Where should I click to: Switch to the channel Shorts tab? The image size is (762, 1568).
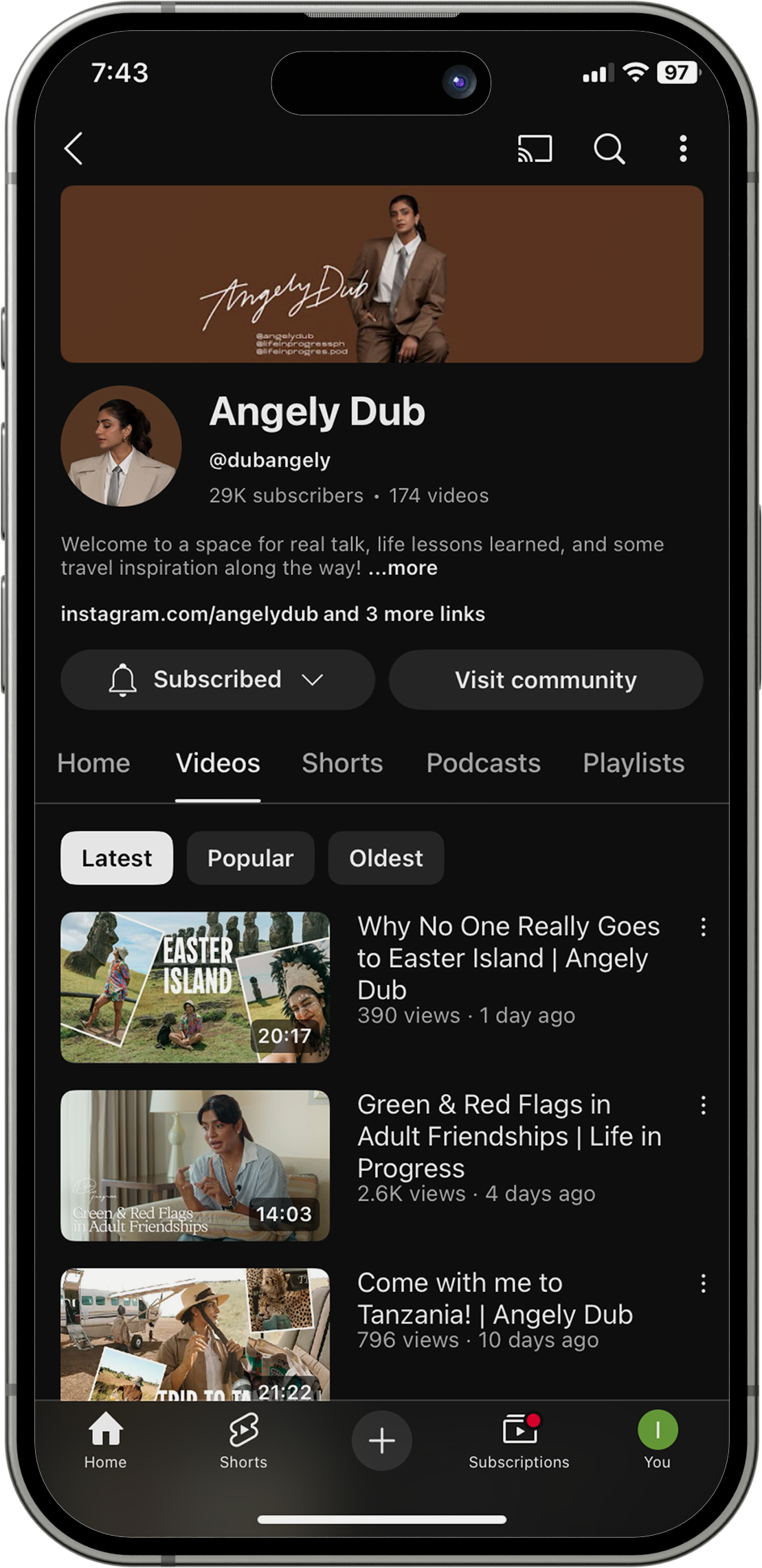pos(342,763)
